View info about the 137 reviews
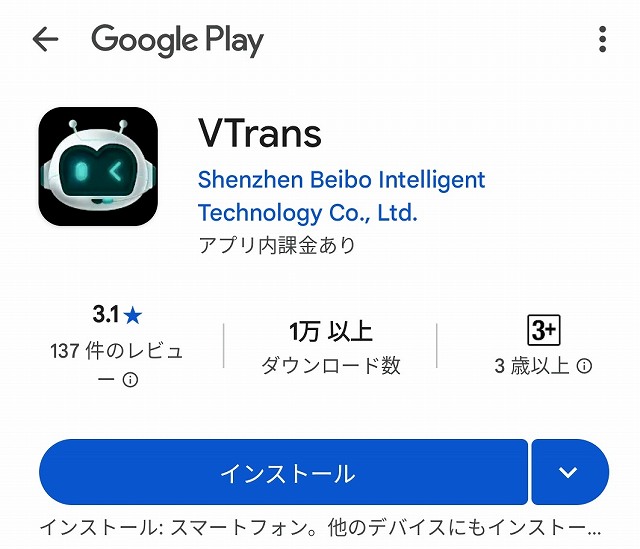The image size is (640, 549). click(x=130, y=381)
